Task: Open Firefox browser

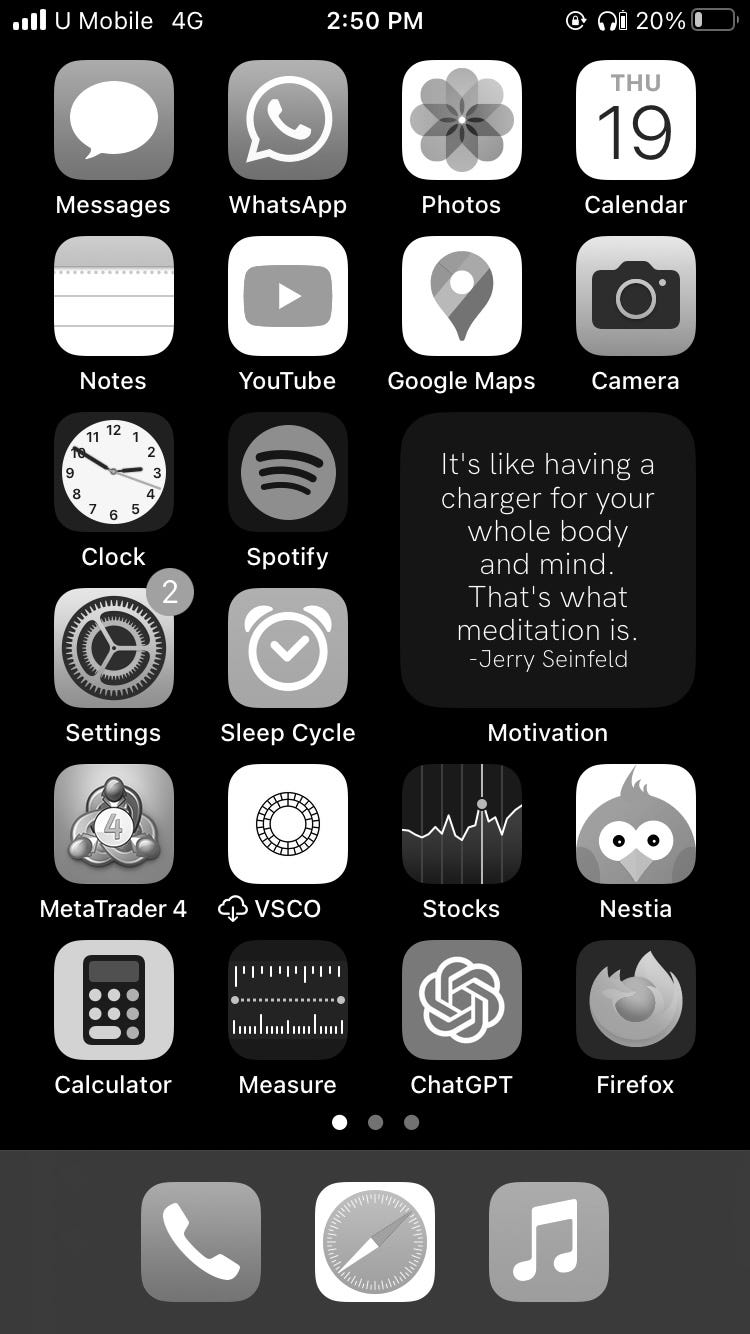Action: click(635, 1000)
